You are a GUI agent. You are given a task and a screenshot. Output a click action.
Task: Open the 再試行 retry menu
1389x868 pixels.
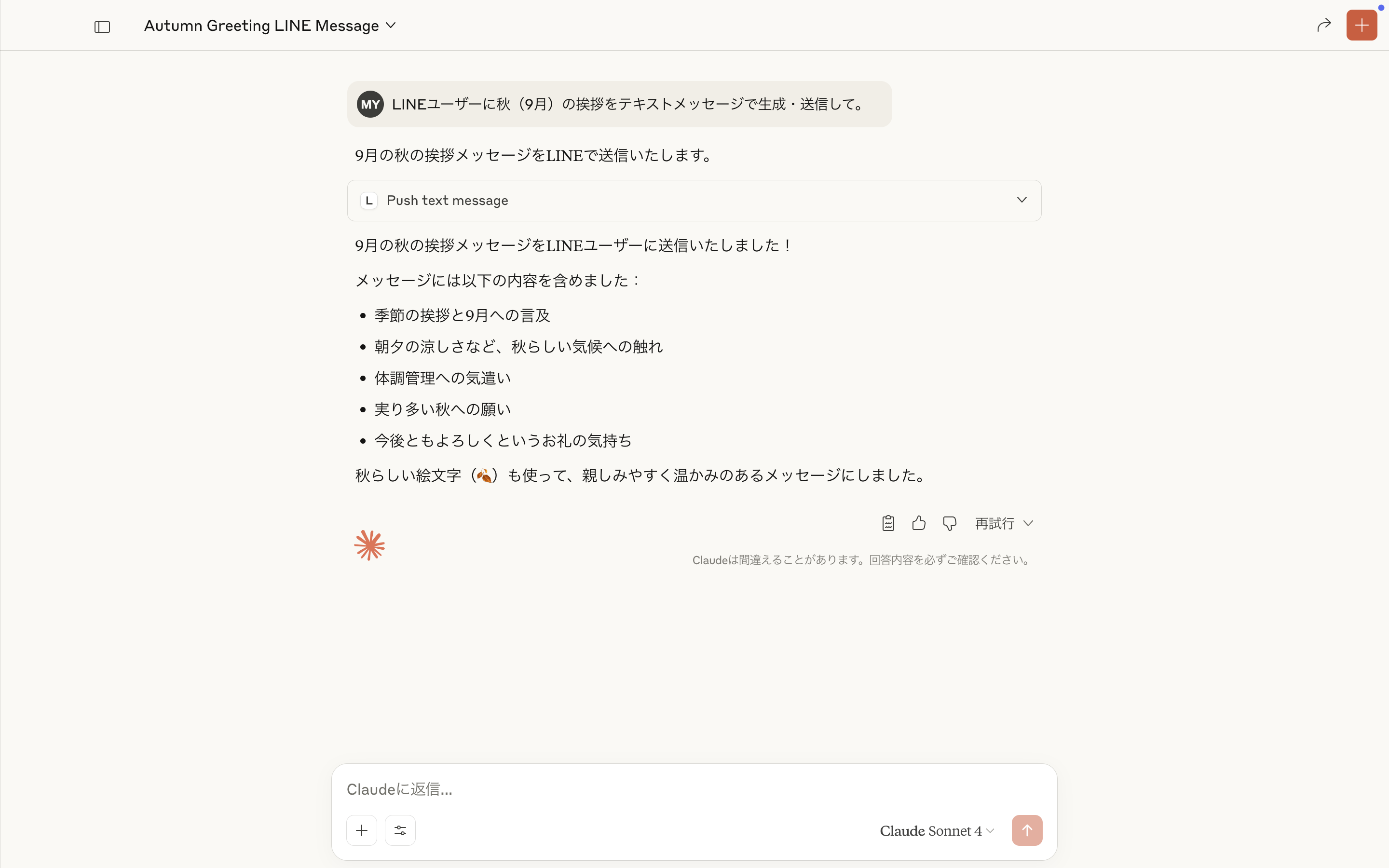[1003, 523]
